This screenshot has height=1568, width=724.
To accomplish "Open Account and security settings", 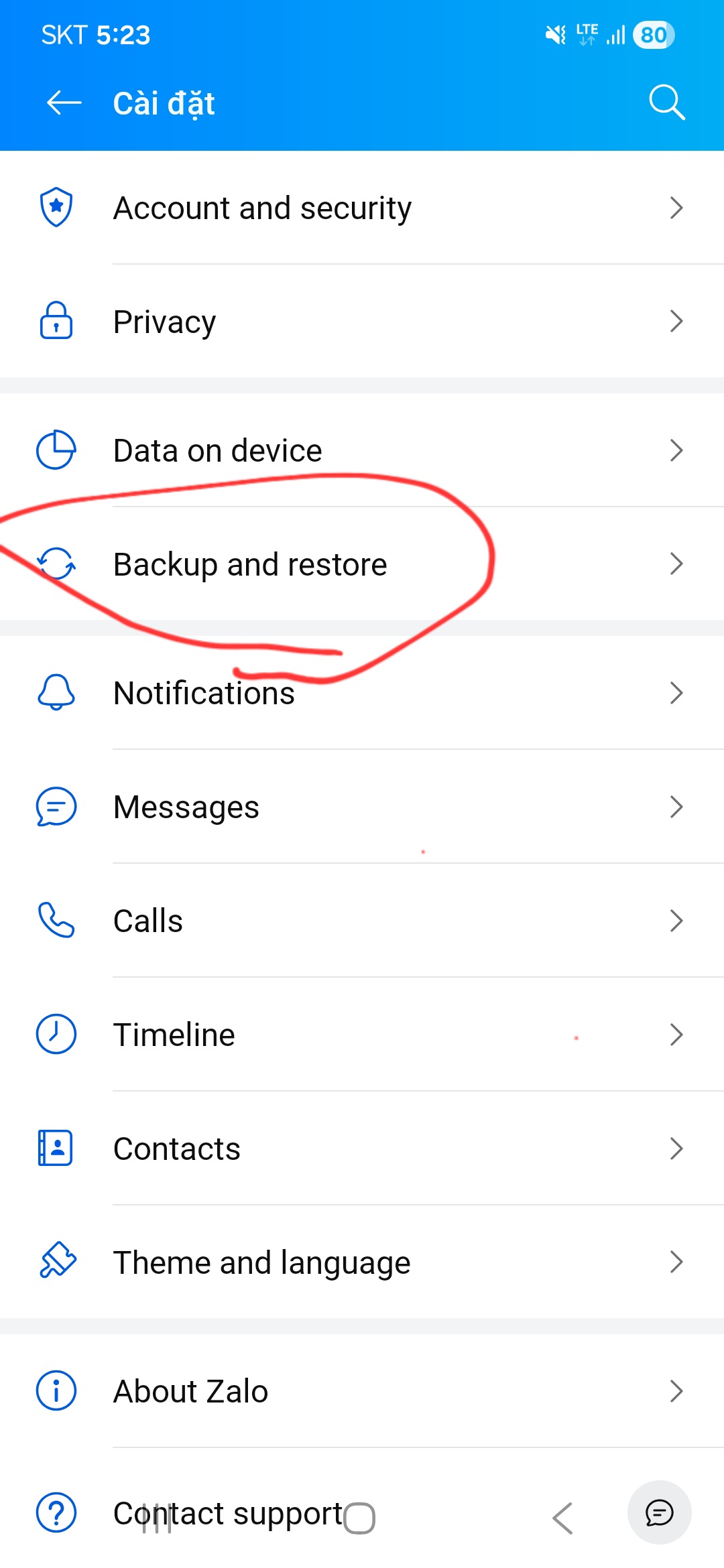I will (x=362, y=208).
